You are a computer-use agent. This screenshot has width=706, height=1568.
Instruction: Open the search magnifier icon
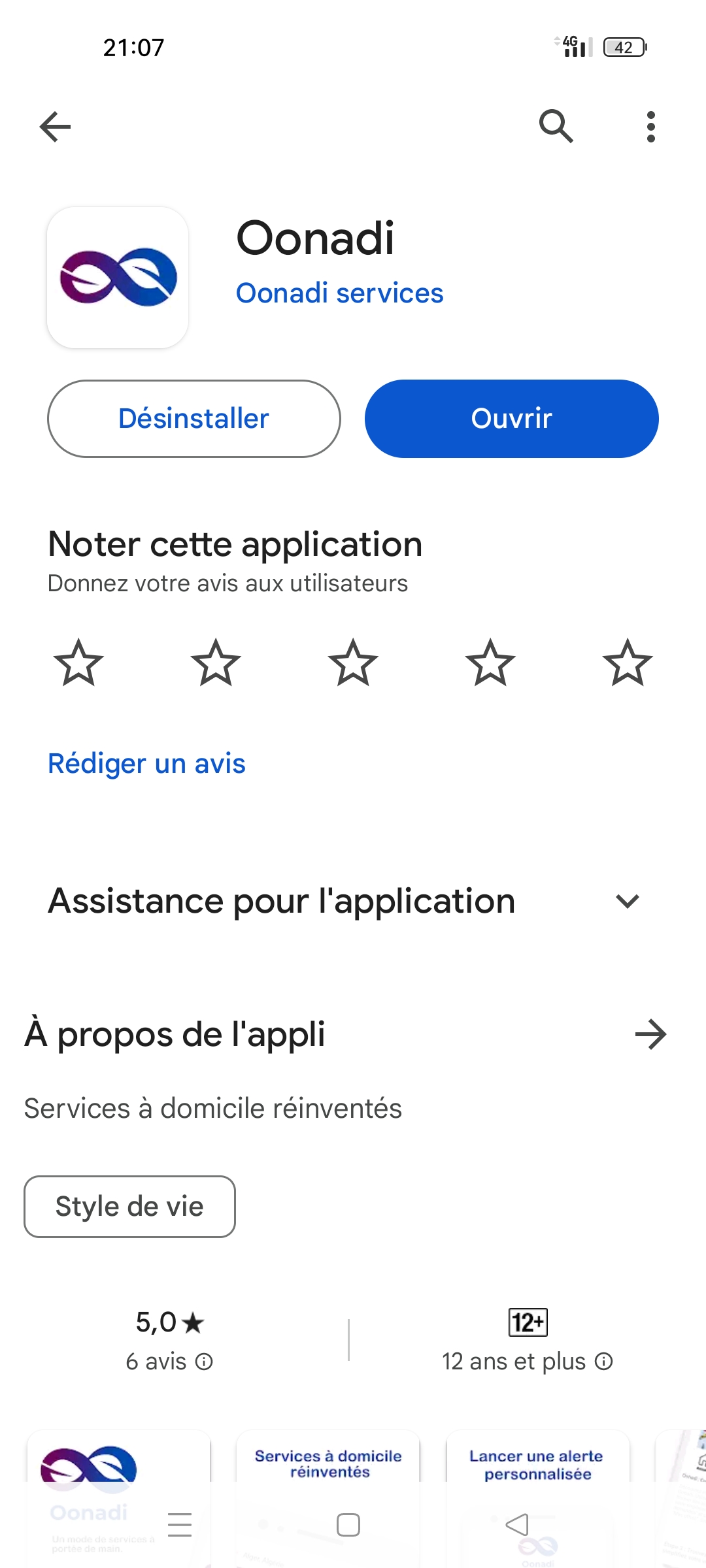tap(556, 126)
